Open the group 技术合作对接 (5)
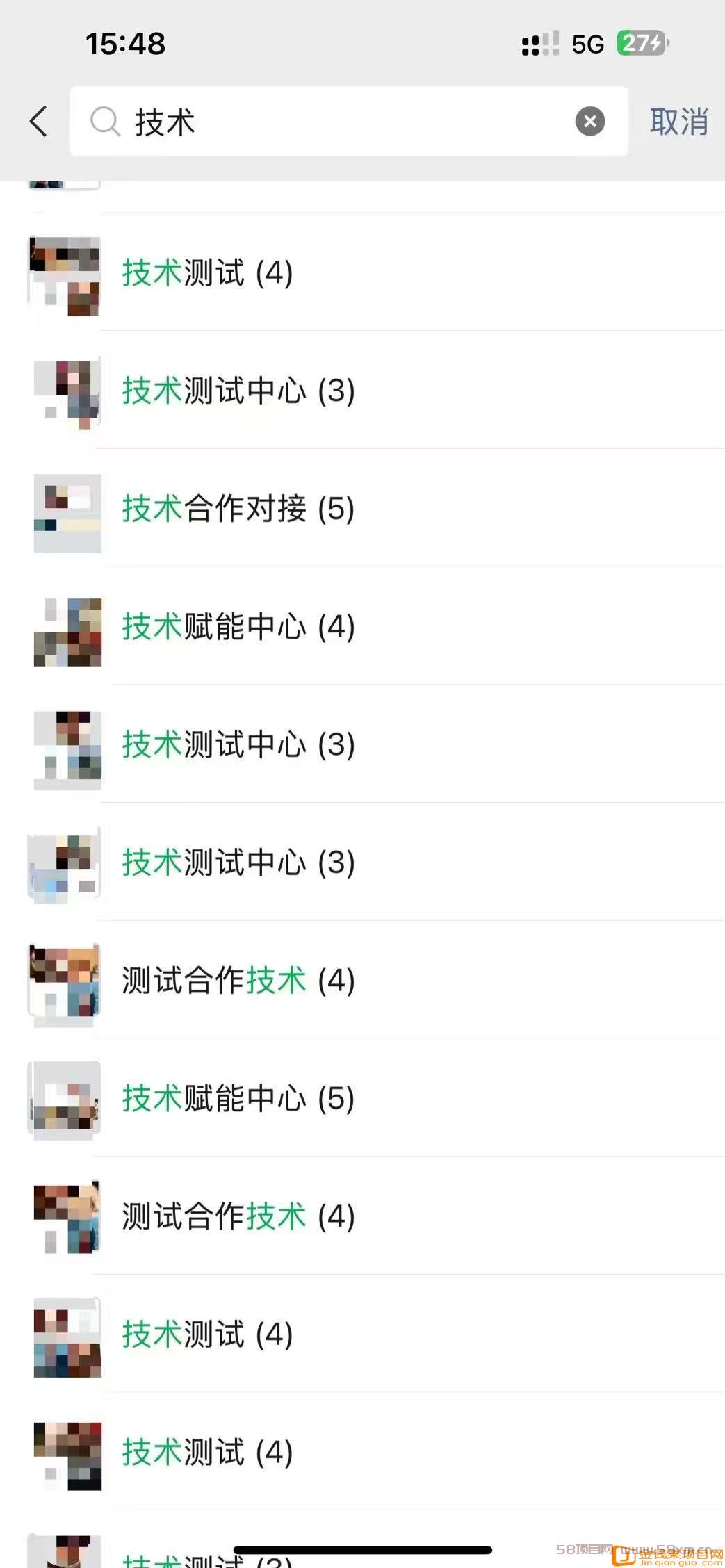This screenshot has height=1568, width=725. tap(362, 508)
